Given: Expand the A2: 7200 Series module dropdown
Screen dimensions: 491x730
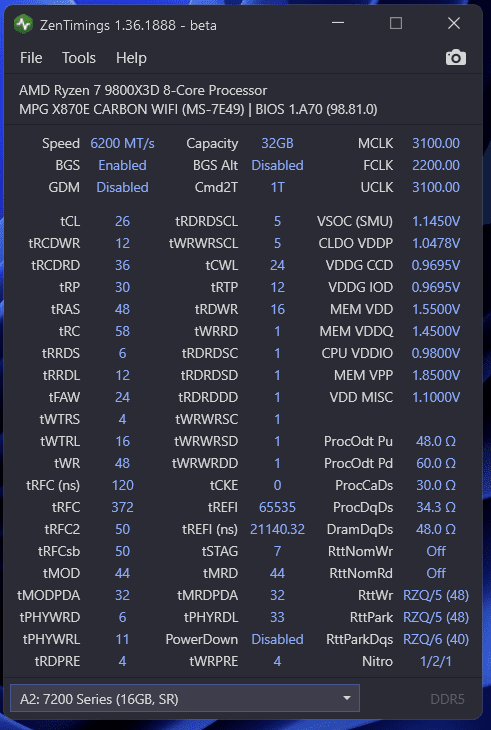Looking at the screenshot, I should (x=185, y=698).
